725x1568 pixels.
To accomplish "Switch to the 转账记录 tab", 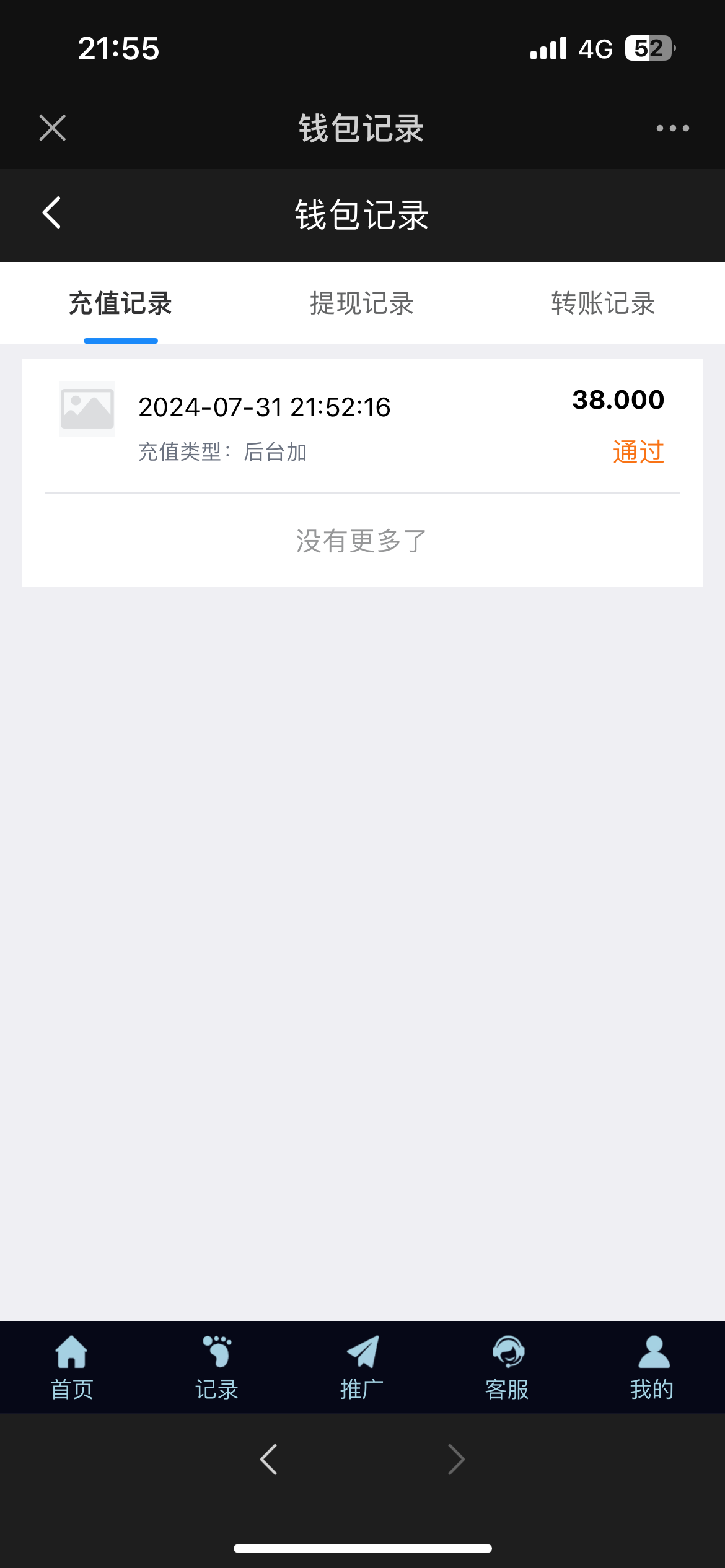I will tap(603, 303).
